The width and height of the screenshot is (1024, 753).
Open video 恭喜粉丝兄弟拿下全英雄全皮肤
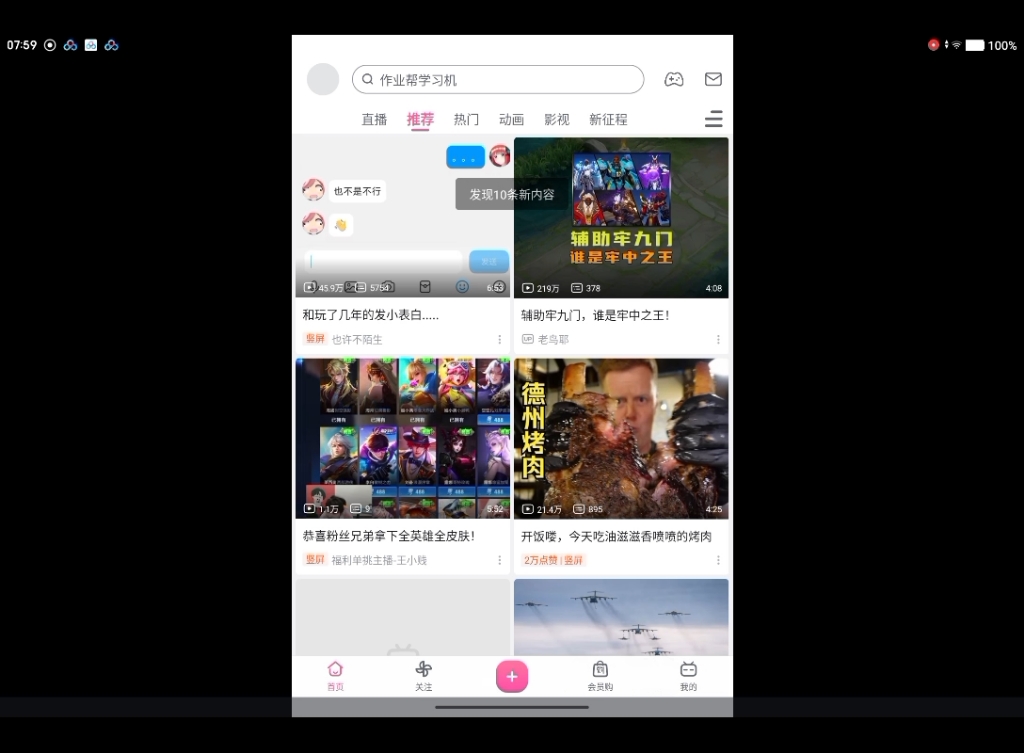(x=402, y=440)
